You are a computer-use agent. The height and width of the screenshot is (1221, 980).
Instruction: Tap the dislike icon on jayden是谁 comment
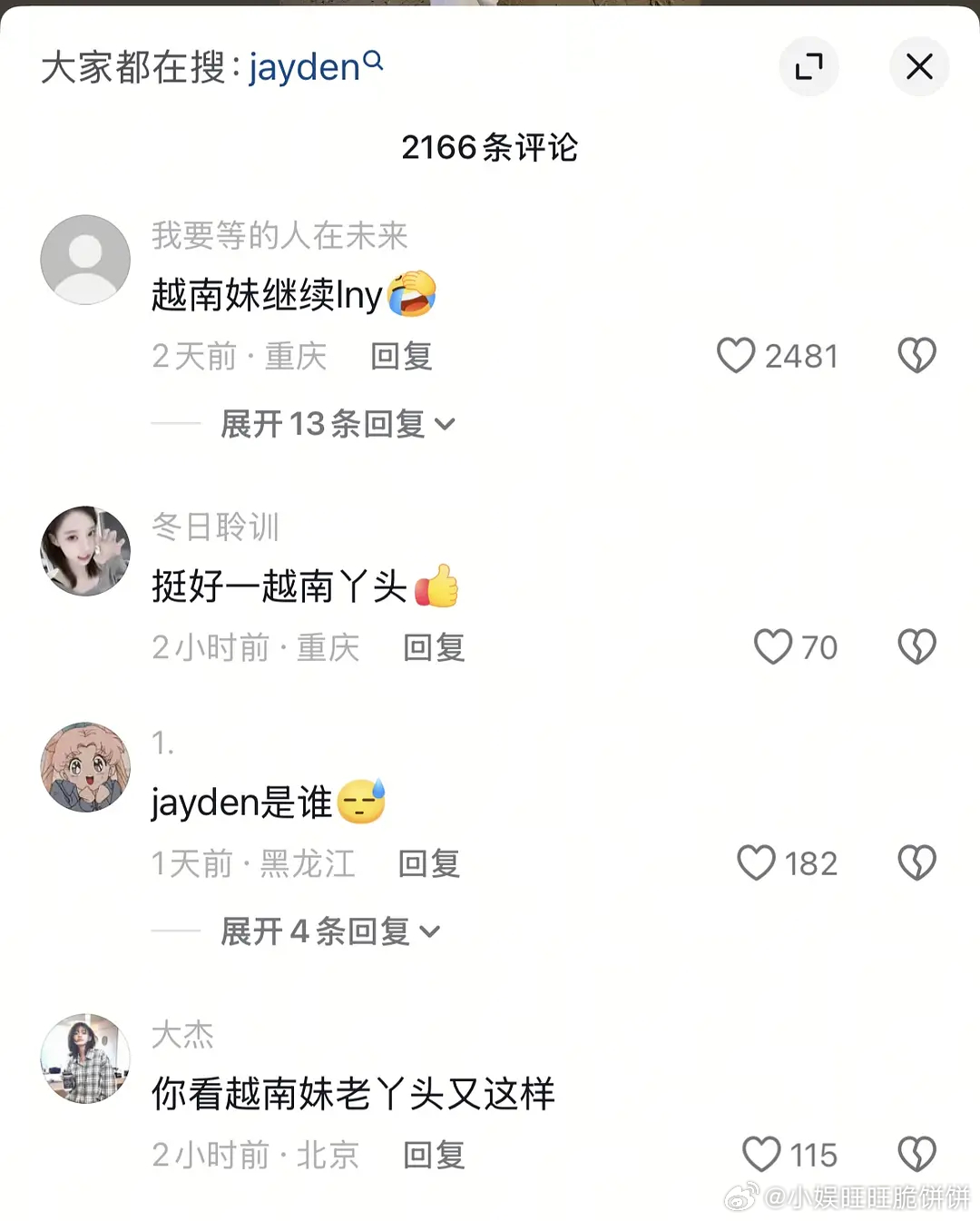916,862
